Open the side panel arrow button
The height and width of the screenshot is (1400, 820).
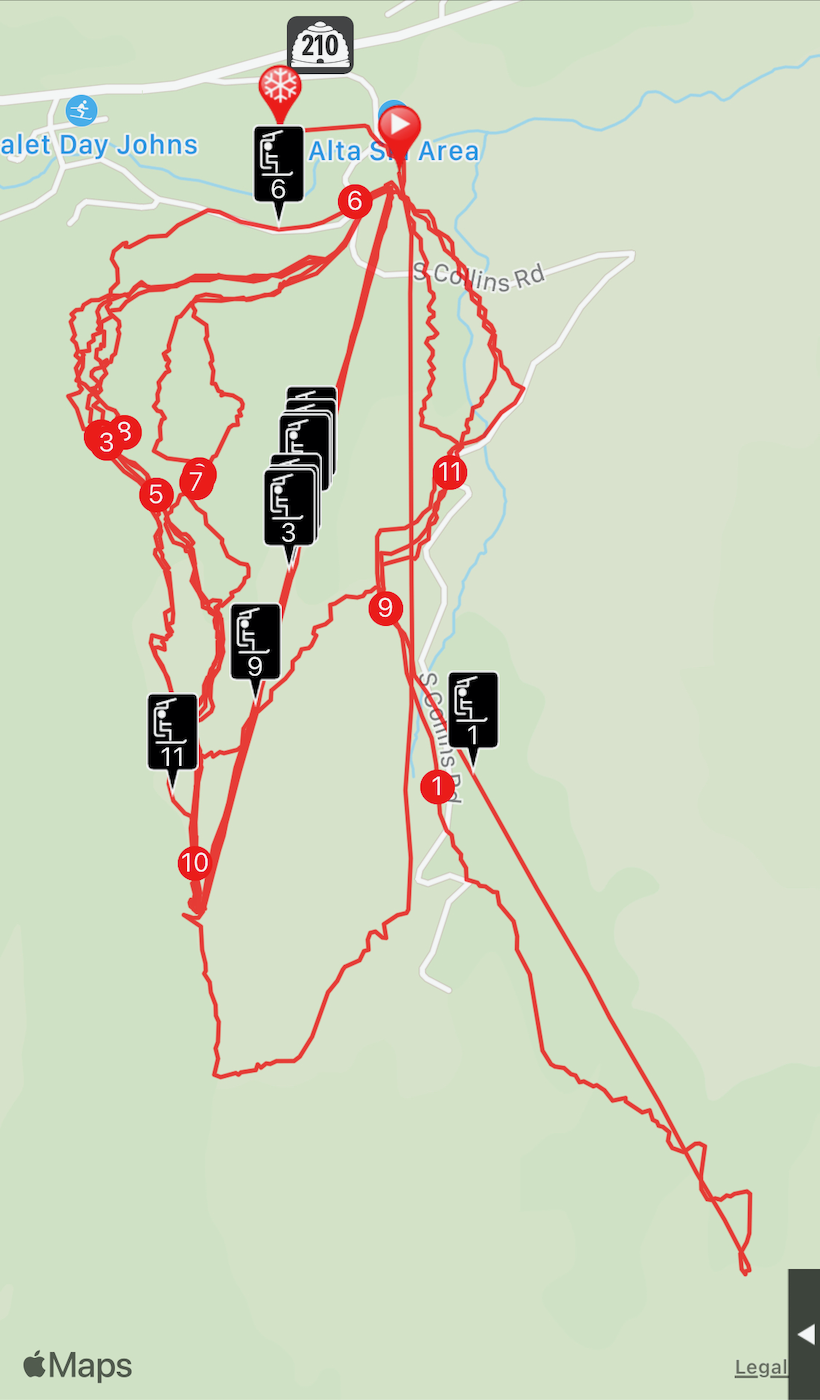[x=804, y=1334]
